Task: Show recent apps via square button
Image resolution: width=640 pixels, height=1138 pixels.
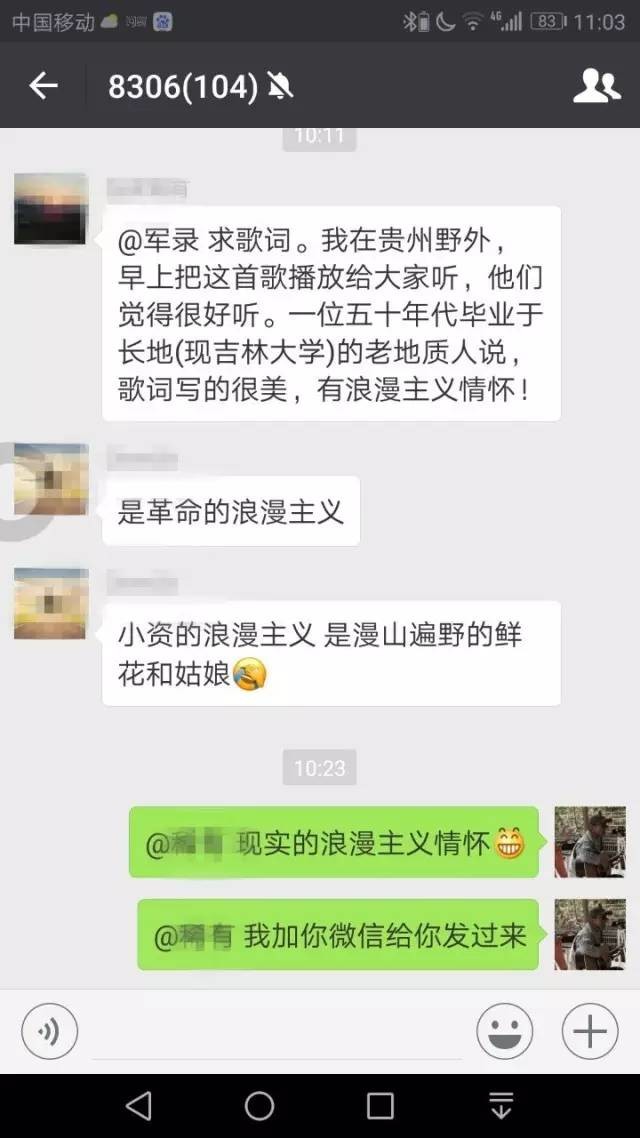Action: pos(380,1106)
